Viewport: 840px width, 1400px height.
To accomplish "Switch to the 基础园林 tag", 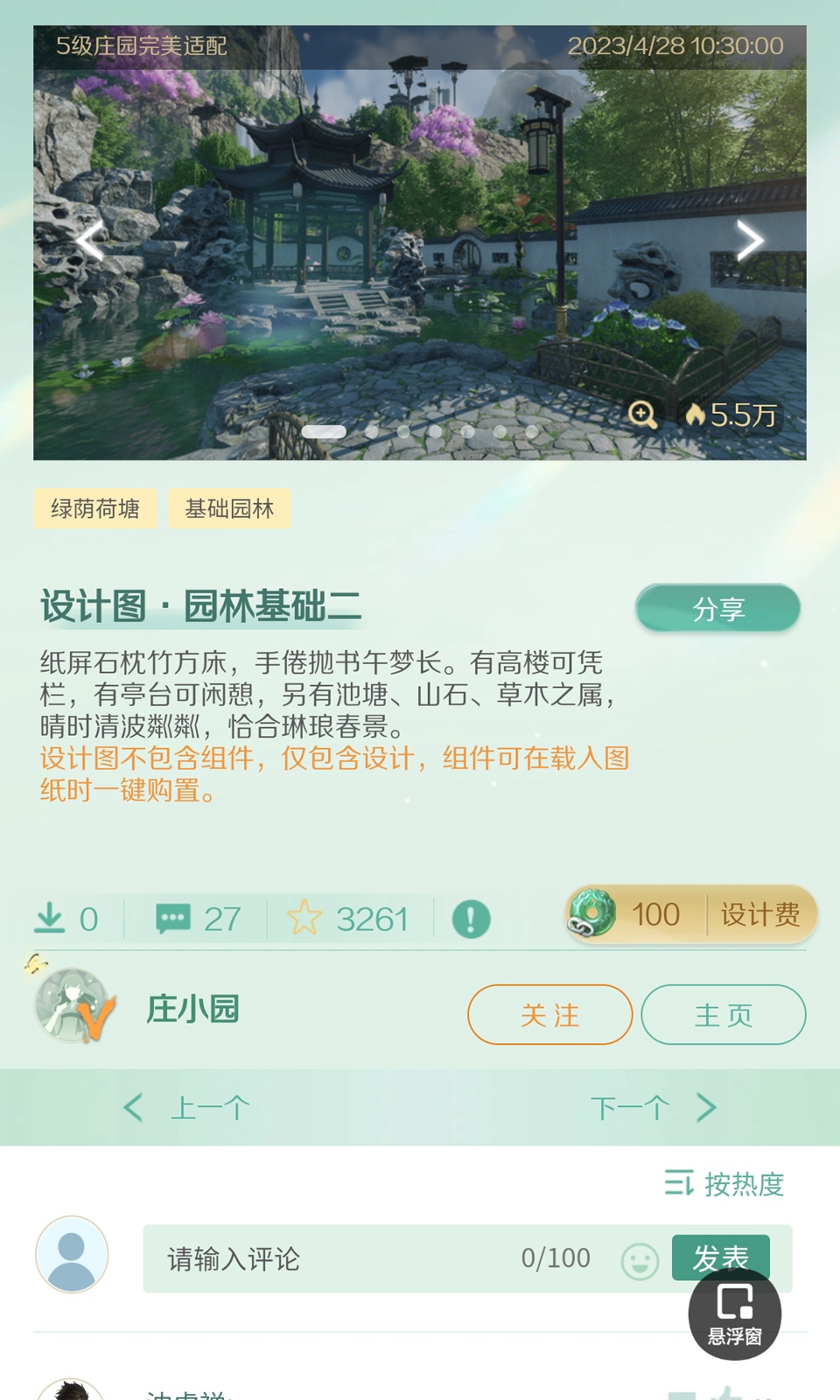I will [x=229, y=508].
